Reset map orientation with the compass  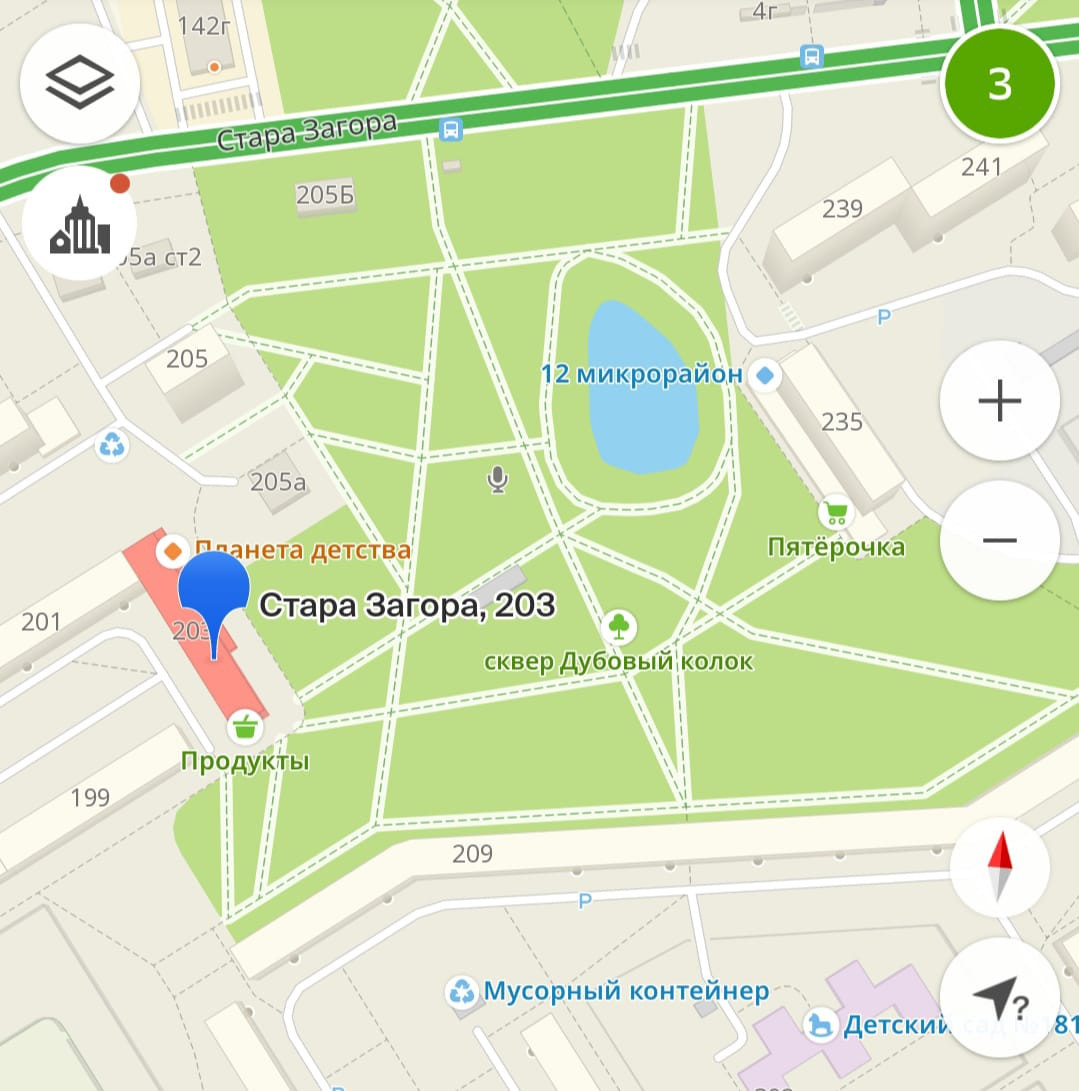tap(999, 867)
